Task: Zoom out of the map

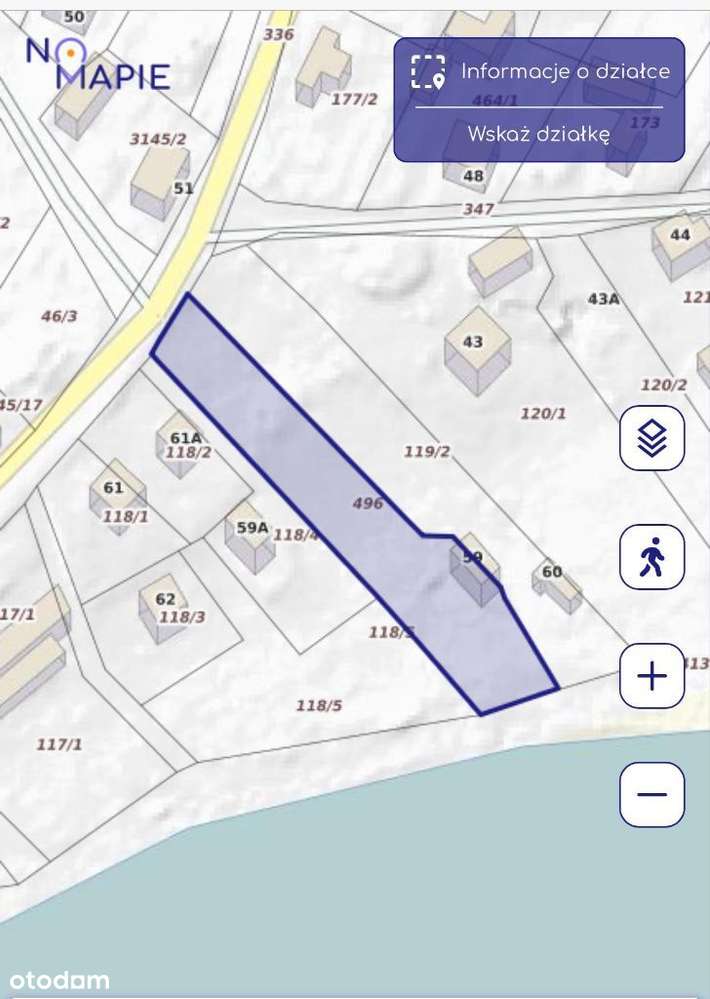Action: [x=652, y=795]
